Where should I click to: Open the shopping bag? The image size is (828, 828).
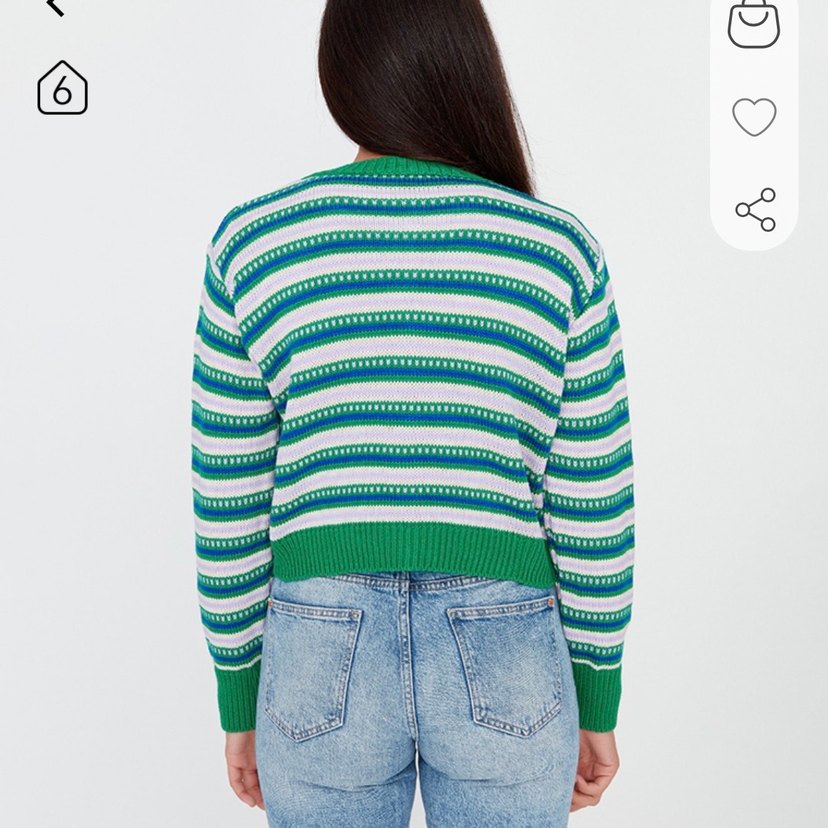[x=754, y=23]
